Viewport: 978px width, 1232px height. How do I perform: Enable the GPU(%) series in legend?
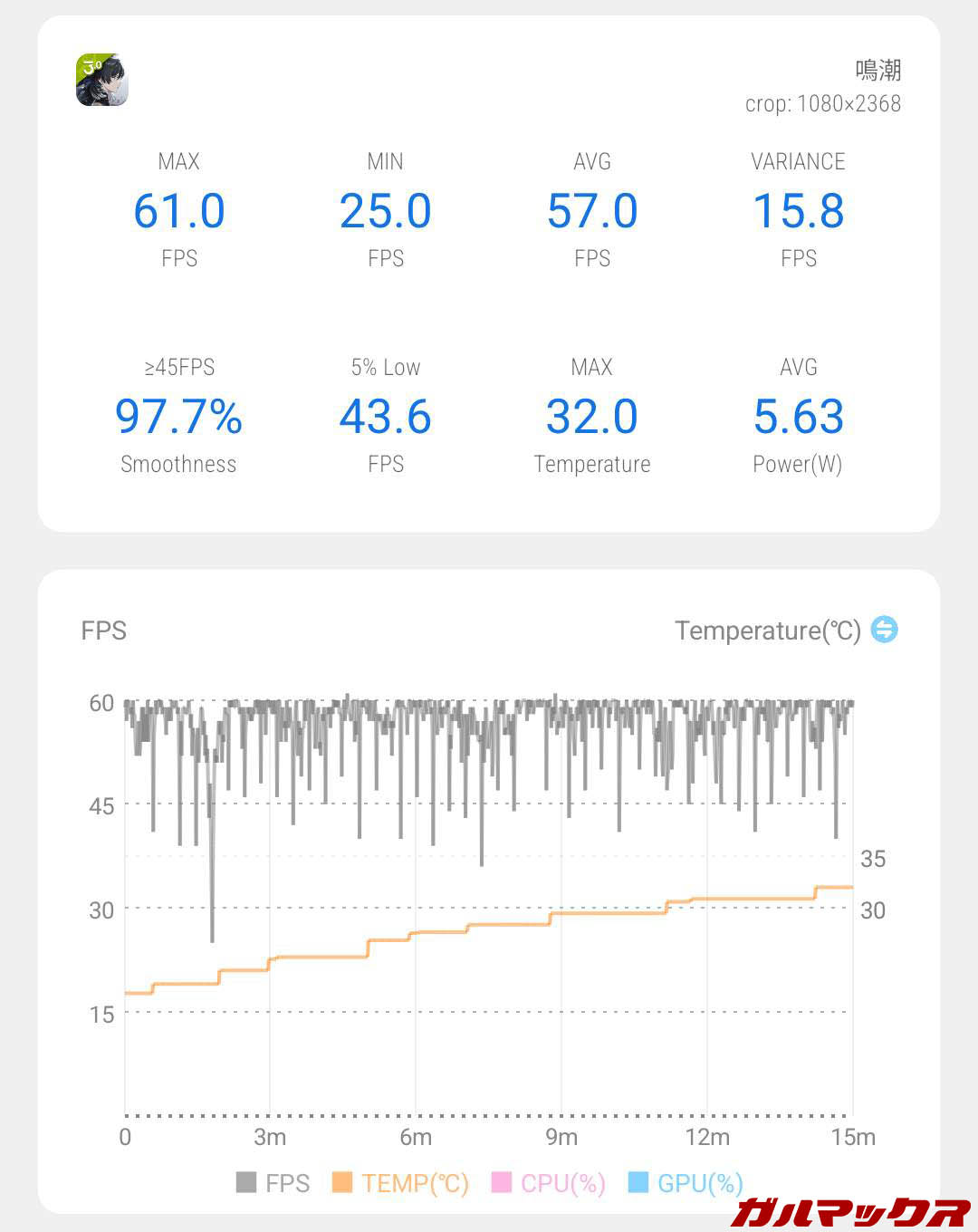pyautogui.click(x=686, y=1183)
